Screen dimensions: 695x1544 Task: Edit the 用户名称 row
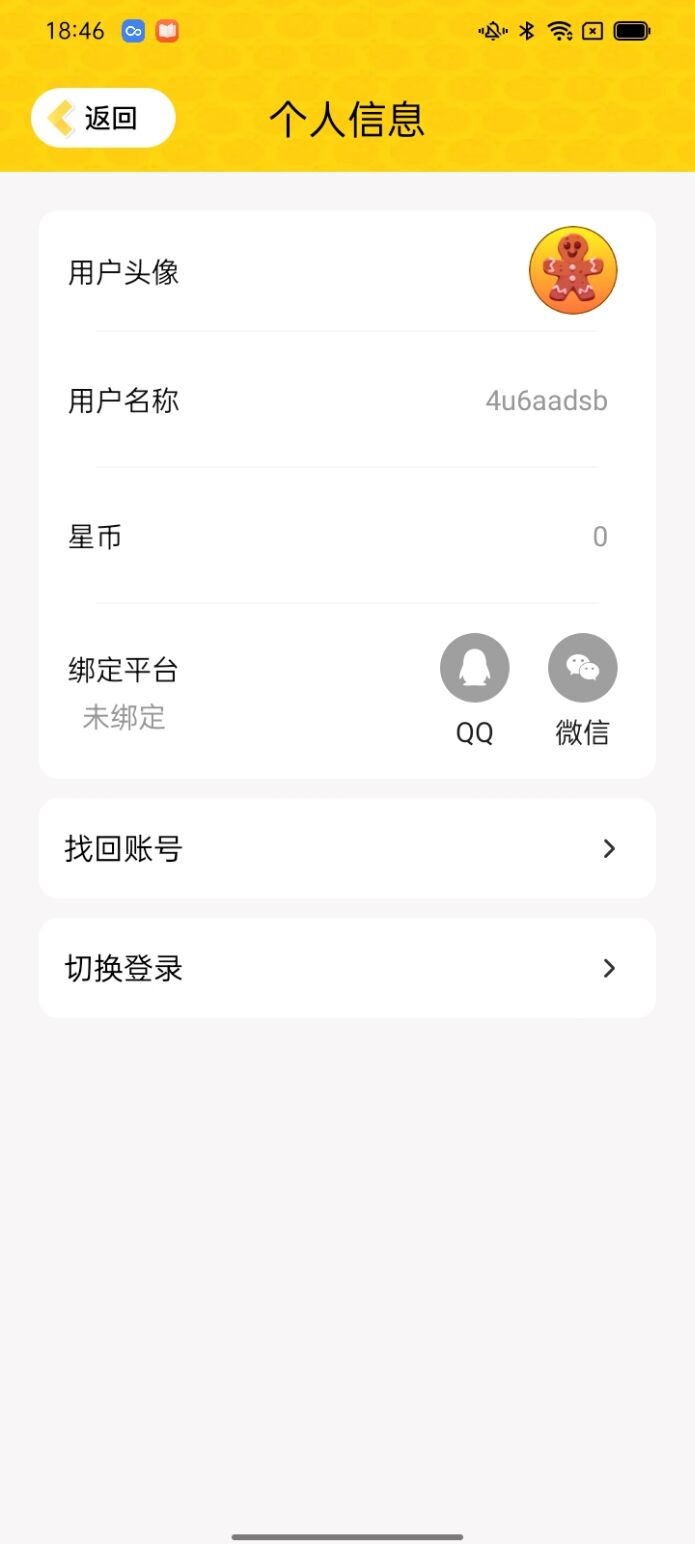[346, 401]
